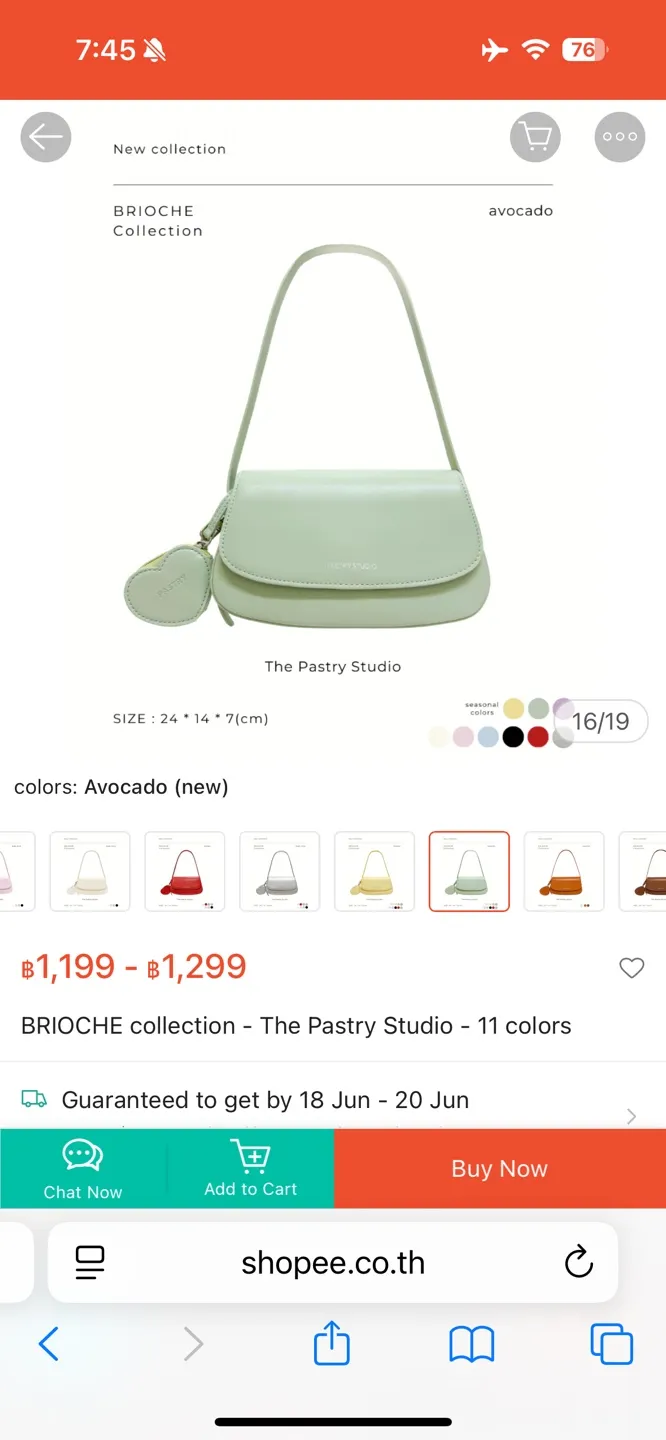Add product to favorites with heart
The image size is (666, 1440).
point(632,968)
